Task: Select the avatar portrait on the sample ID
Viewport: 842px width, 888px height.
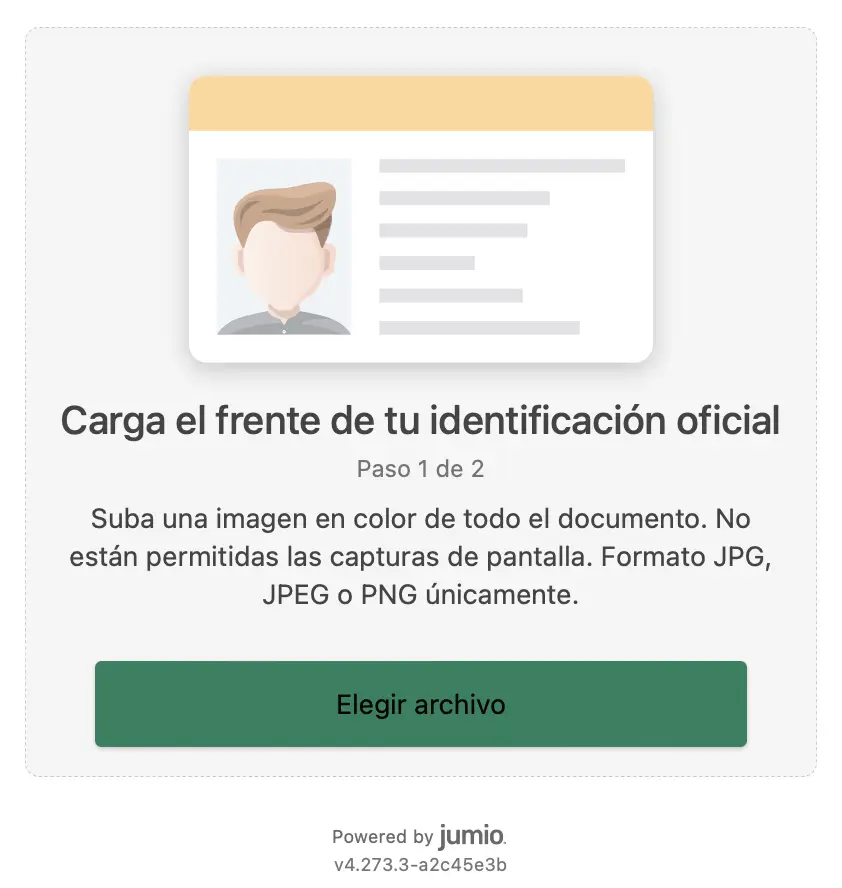Action: tap(284, 248)
